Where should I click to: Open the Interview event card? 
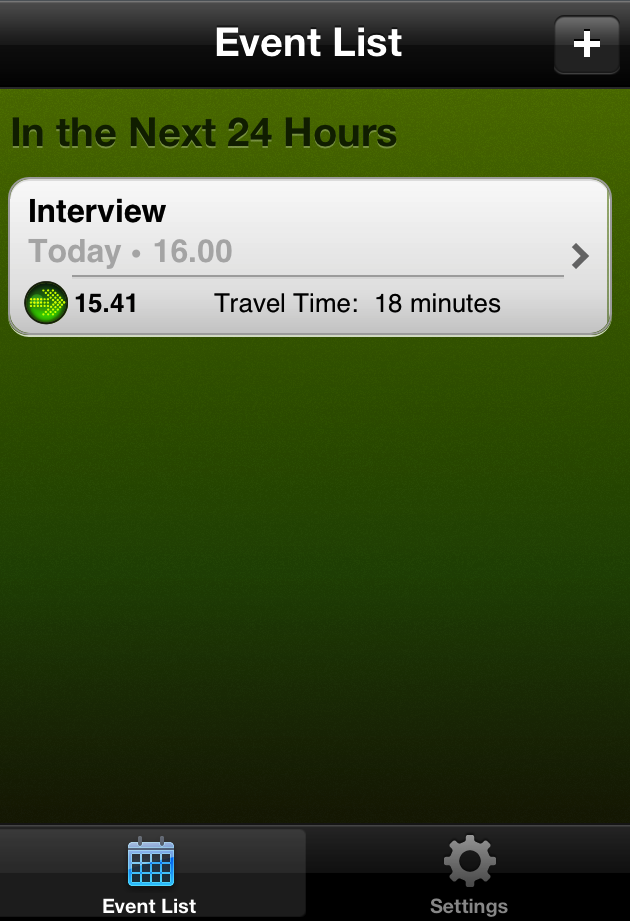pyautogui.click(x=309, y=256)
